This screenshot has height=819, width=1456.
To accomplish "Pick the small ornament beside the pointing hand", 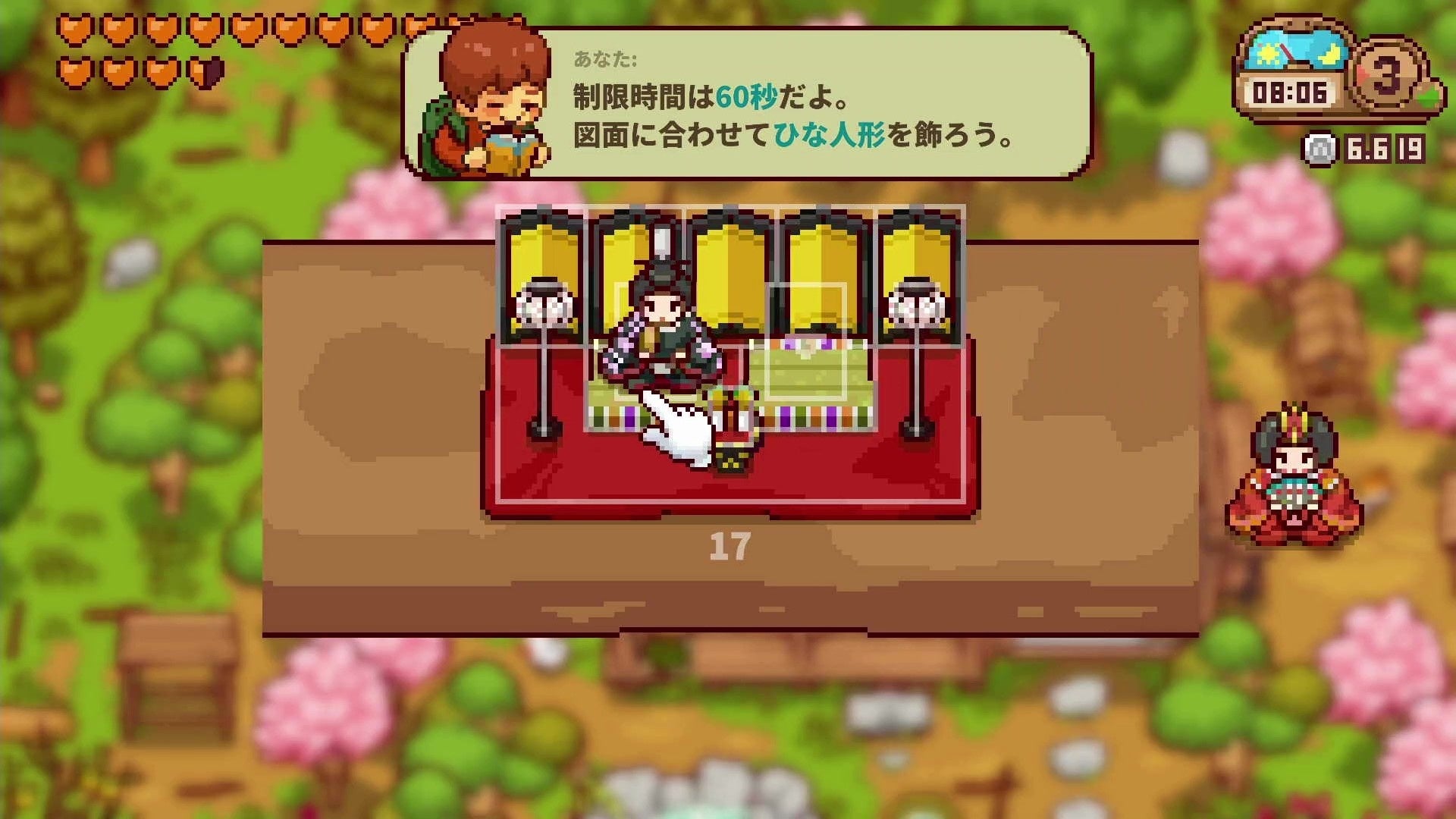I will (x=734, y=430).
